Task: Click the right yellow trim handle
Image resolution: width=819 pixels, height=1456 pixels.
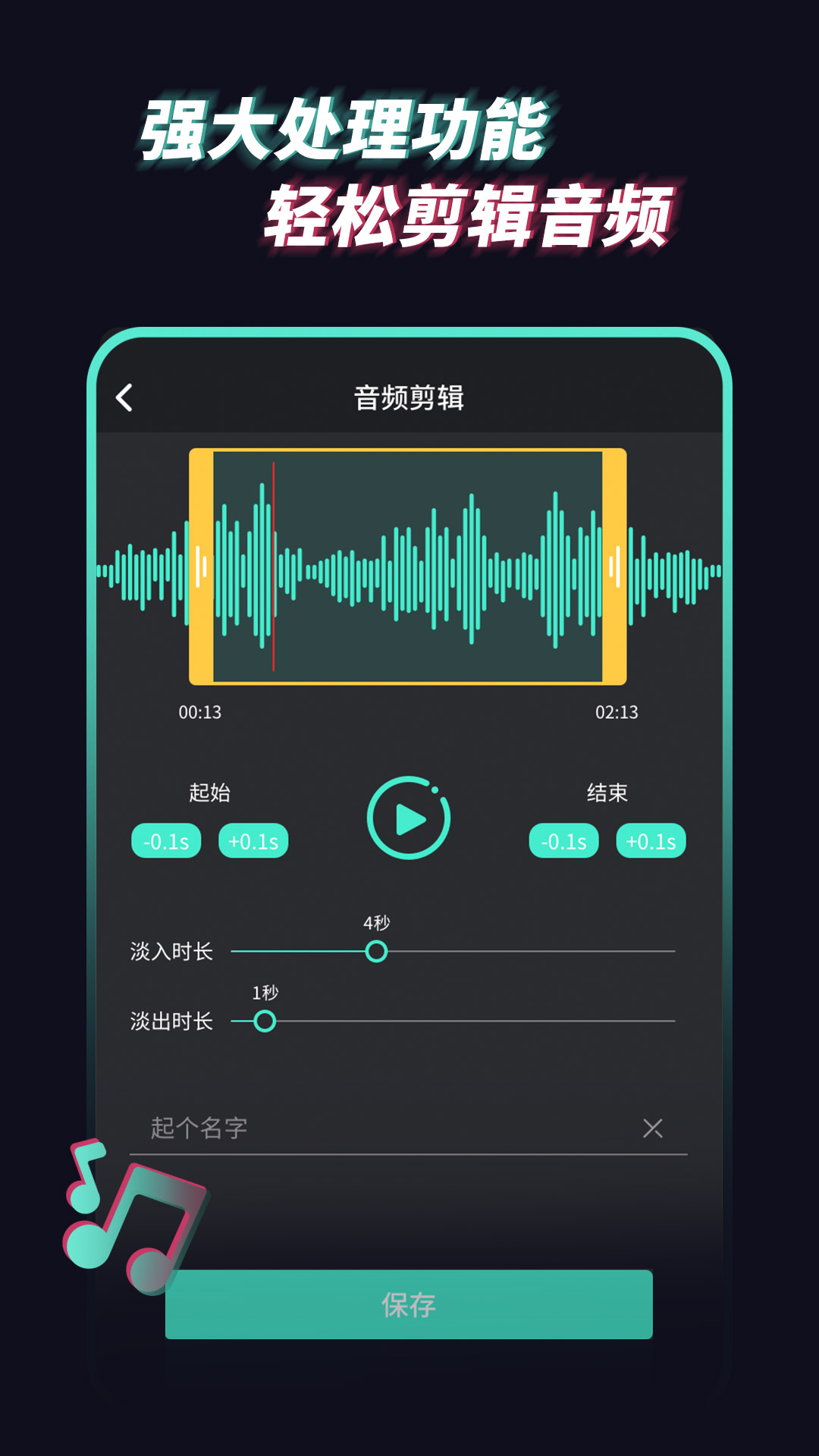Action: pos(614,566)
